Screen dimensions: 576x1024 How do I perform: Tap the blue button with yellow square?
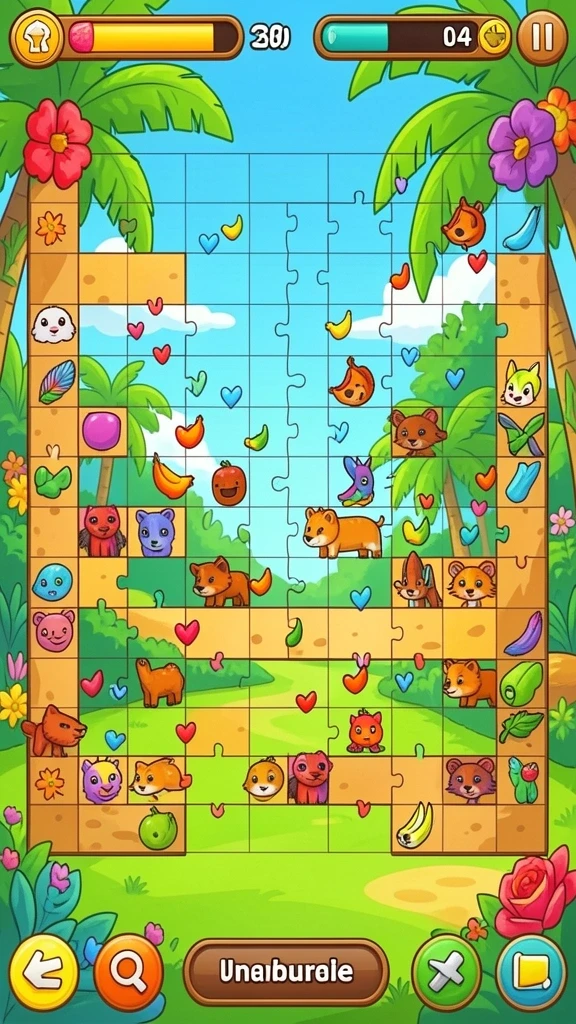pos(531,972)
